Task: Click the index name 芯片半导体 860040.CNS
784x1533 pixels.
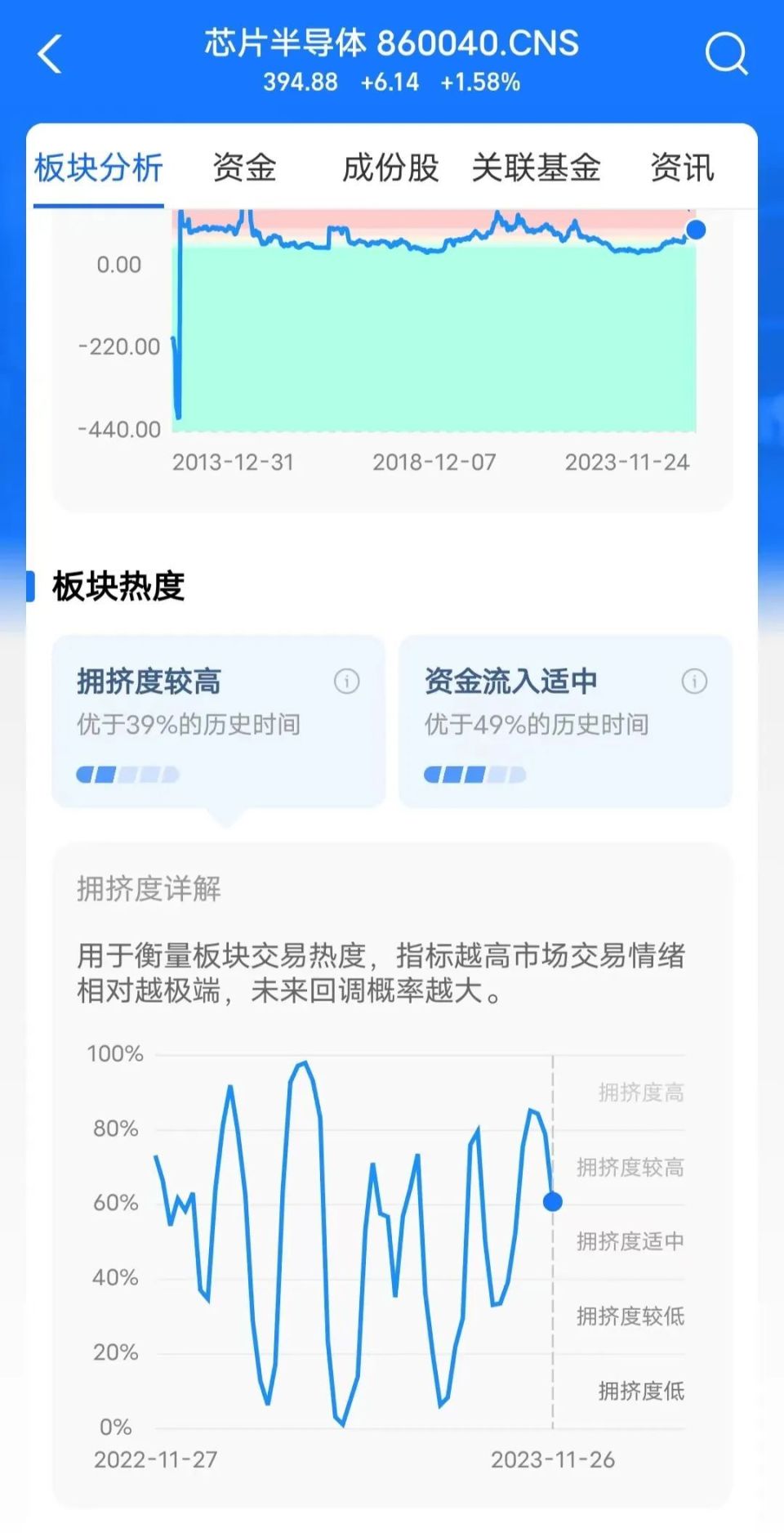Action: tap(391, 45)
